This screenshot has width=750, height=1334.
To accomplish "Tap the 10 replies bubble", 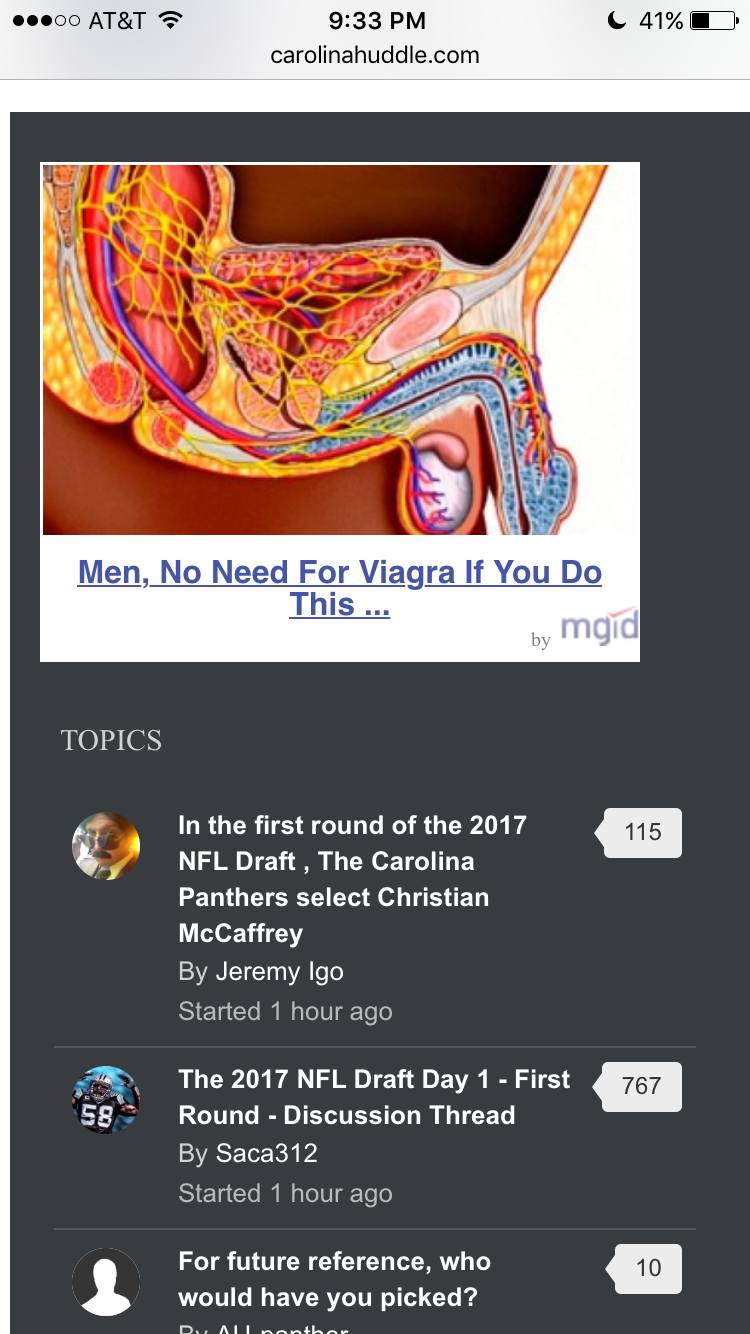I will pos(646,1268).
